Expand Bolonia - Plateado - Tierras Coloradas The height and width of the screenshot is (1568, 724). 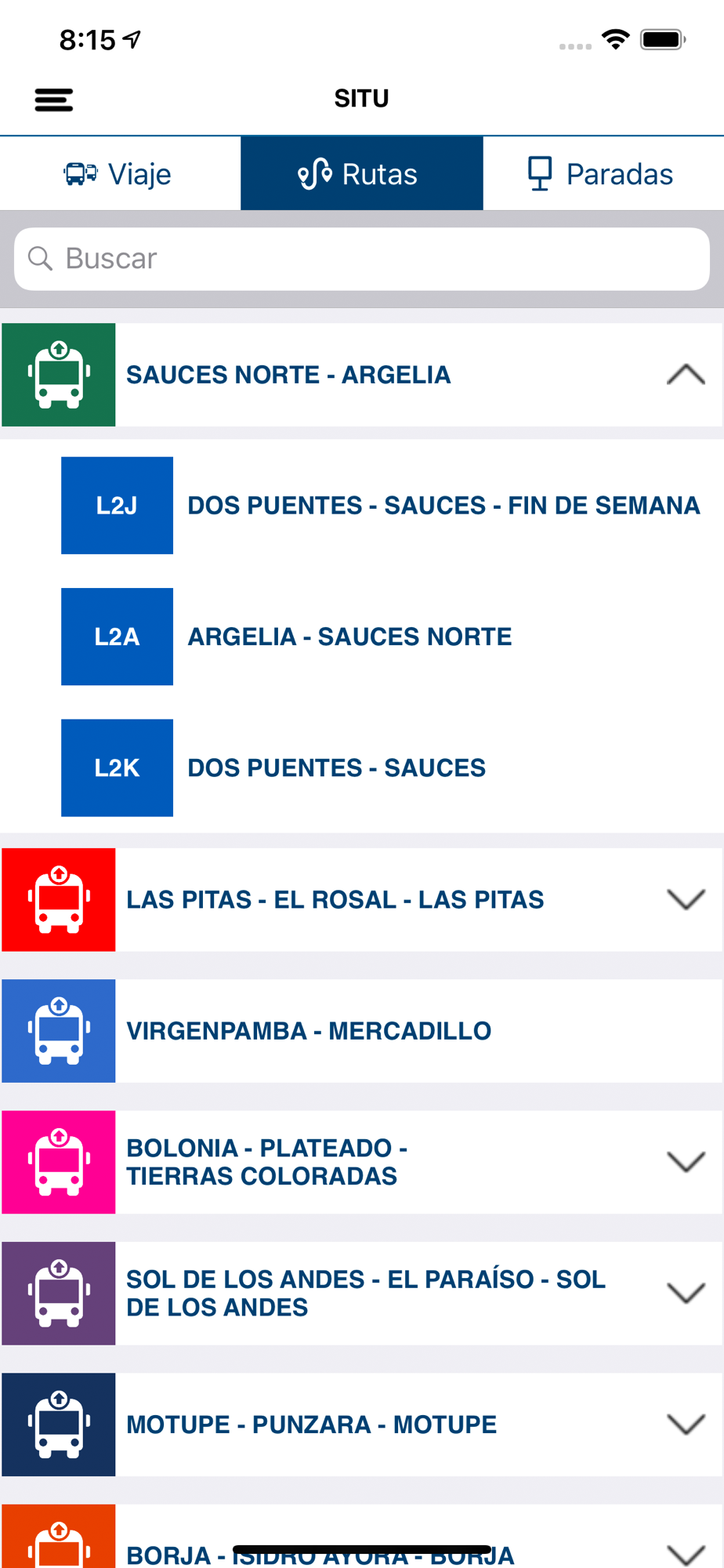pyautogui.click(x=685, y=1162)
